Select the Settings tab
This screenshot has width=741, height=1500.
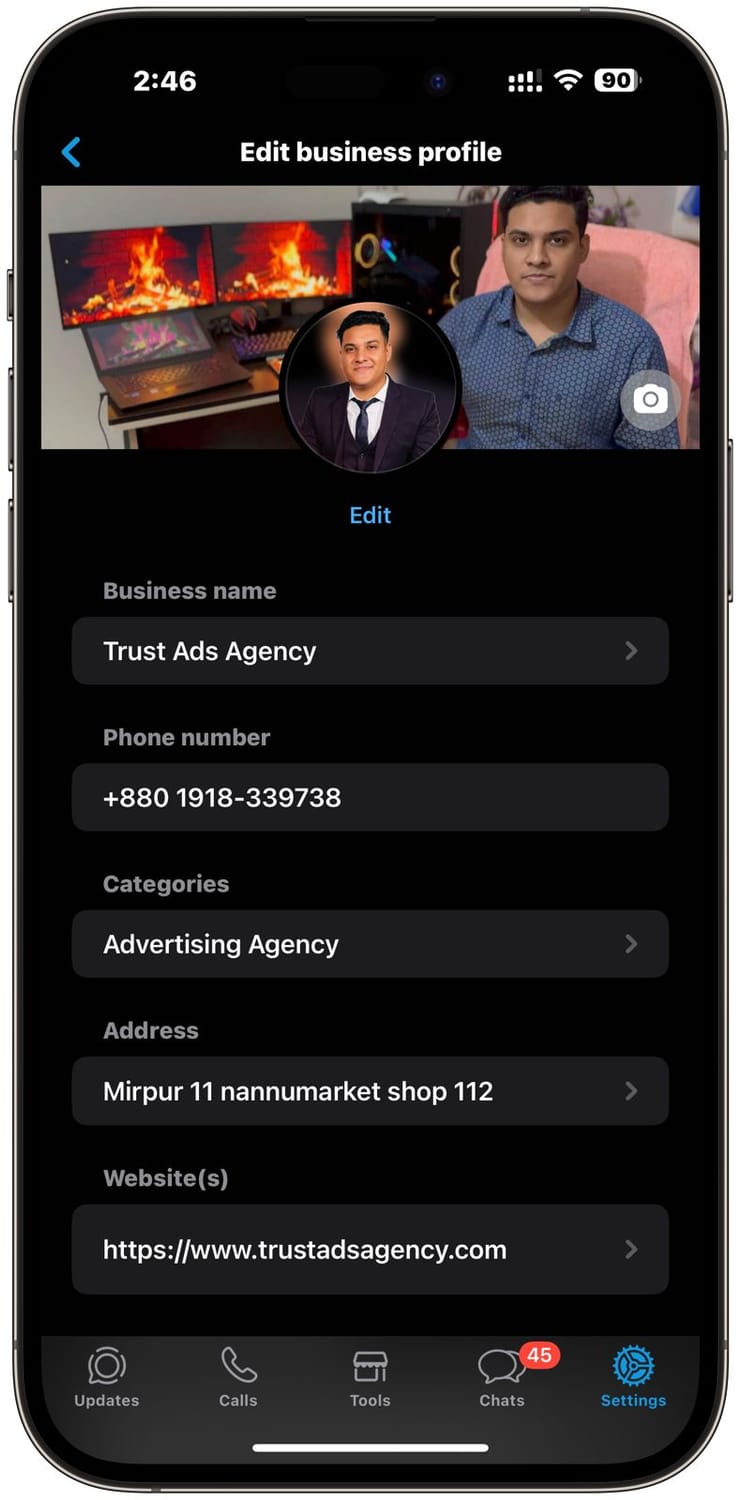633,1377
